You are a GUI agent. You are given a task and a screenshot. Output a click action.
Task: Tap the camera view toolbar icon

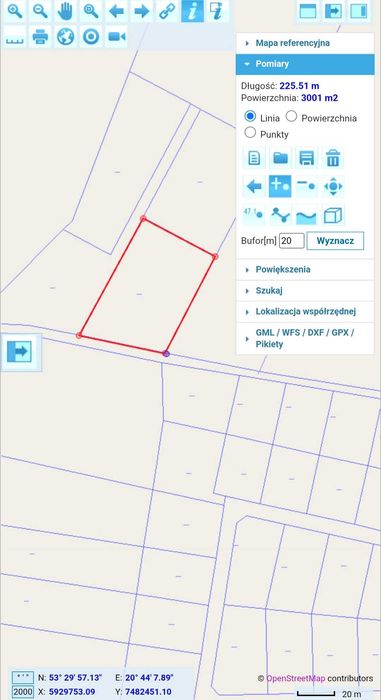[117, 36]
